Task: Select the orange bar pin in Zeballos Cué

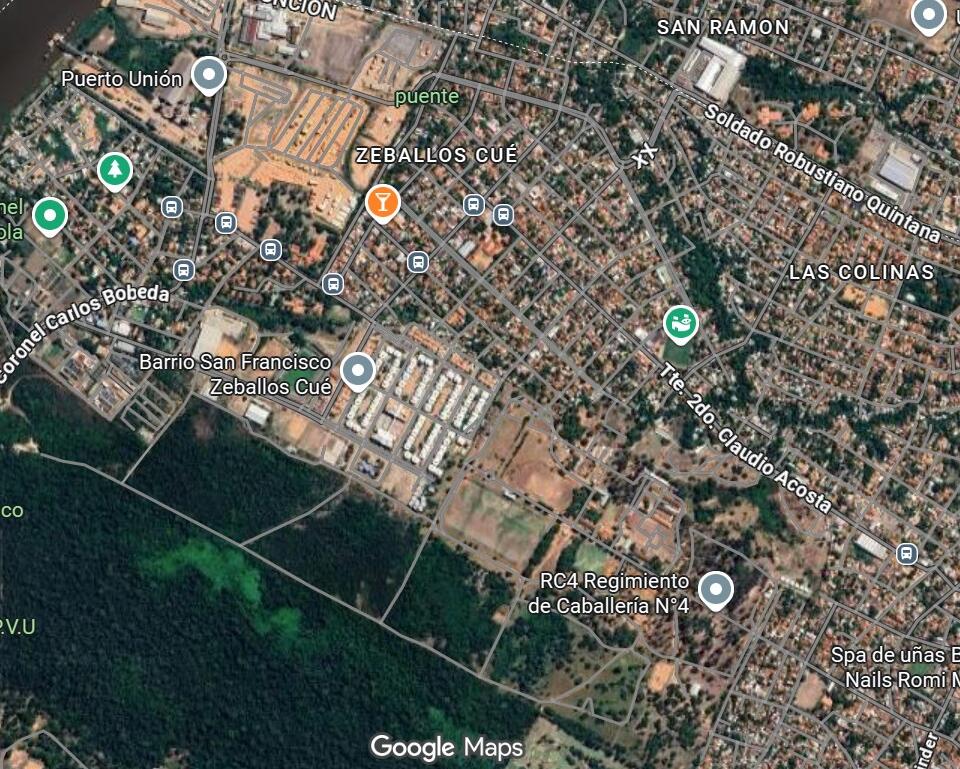Action: click(x=383, y=201)
